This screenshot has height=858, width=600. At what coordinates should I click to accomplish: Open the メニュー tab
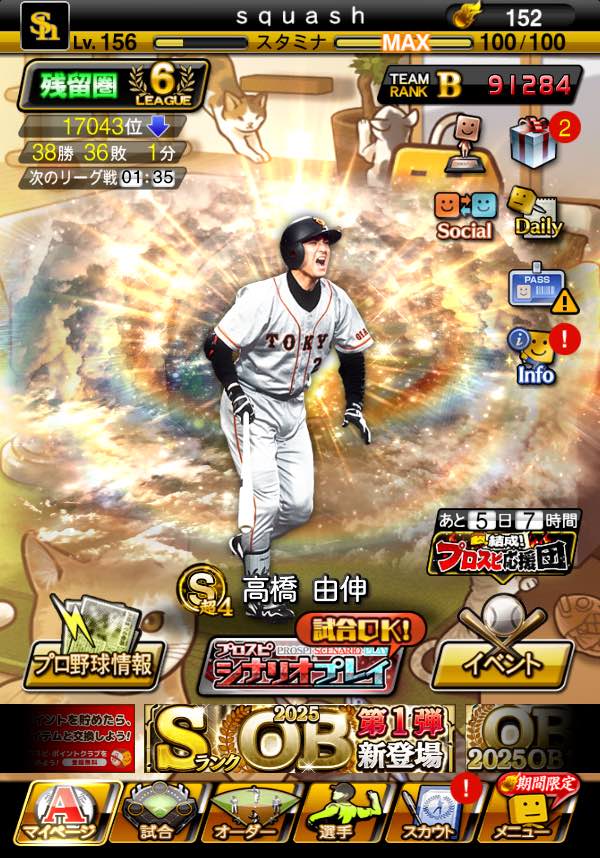538,813
